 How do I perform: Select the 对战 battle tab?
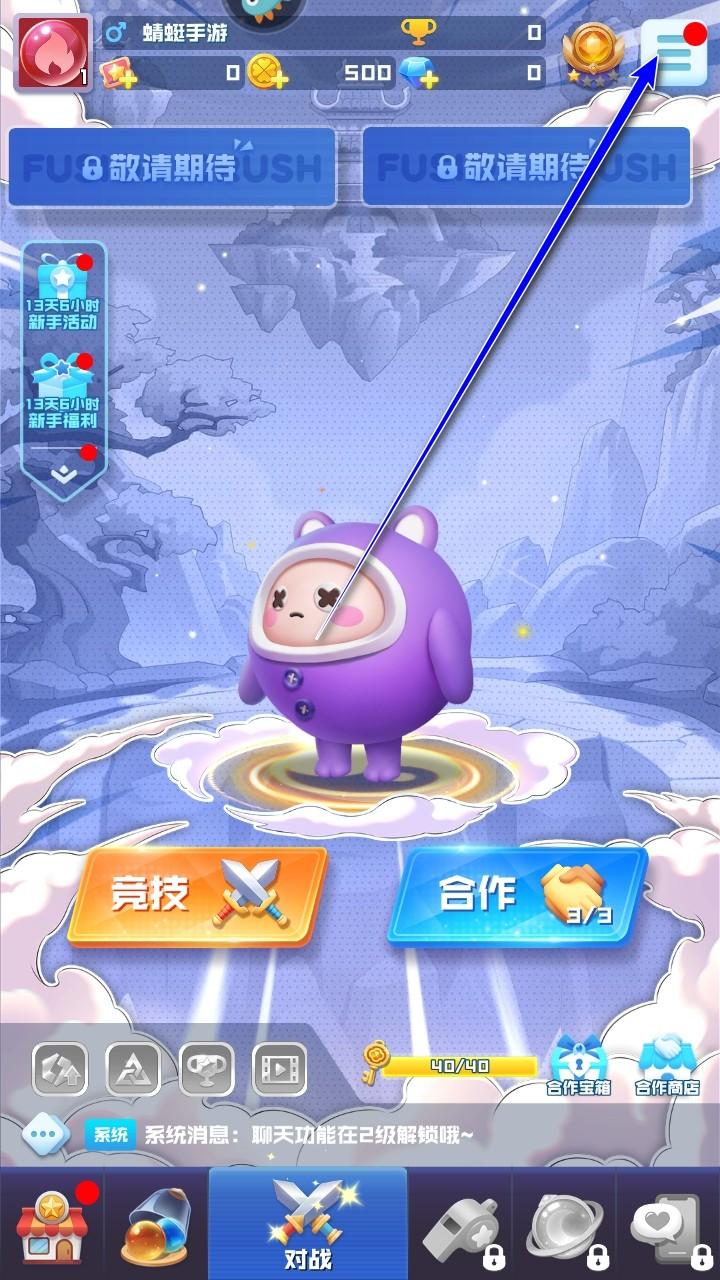coord(307,1226)
